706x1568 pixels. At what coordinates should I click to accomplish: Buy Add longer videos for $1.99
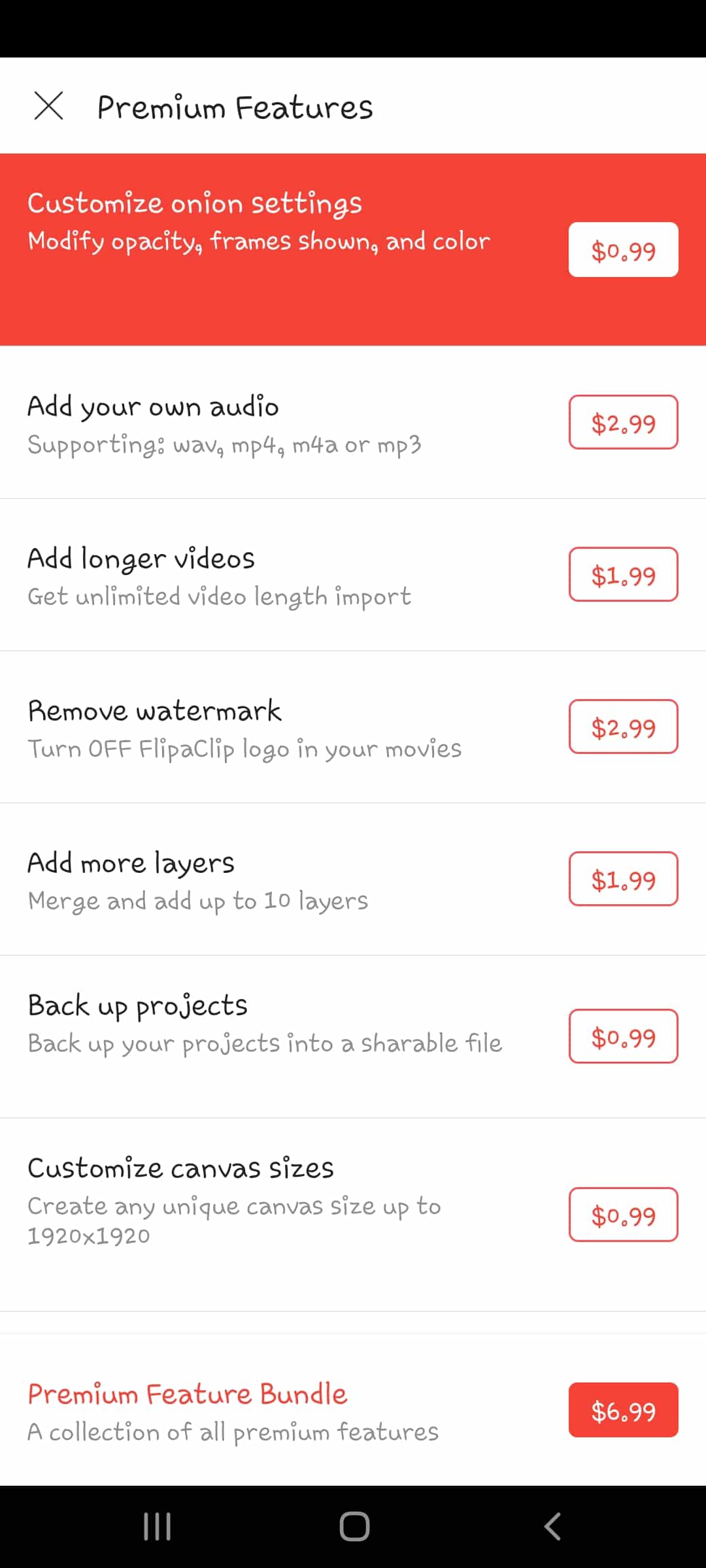(623, 574)
